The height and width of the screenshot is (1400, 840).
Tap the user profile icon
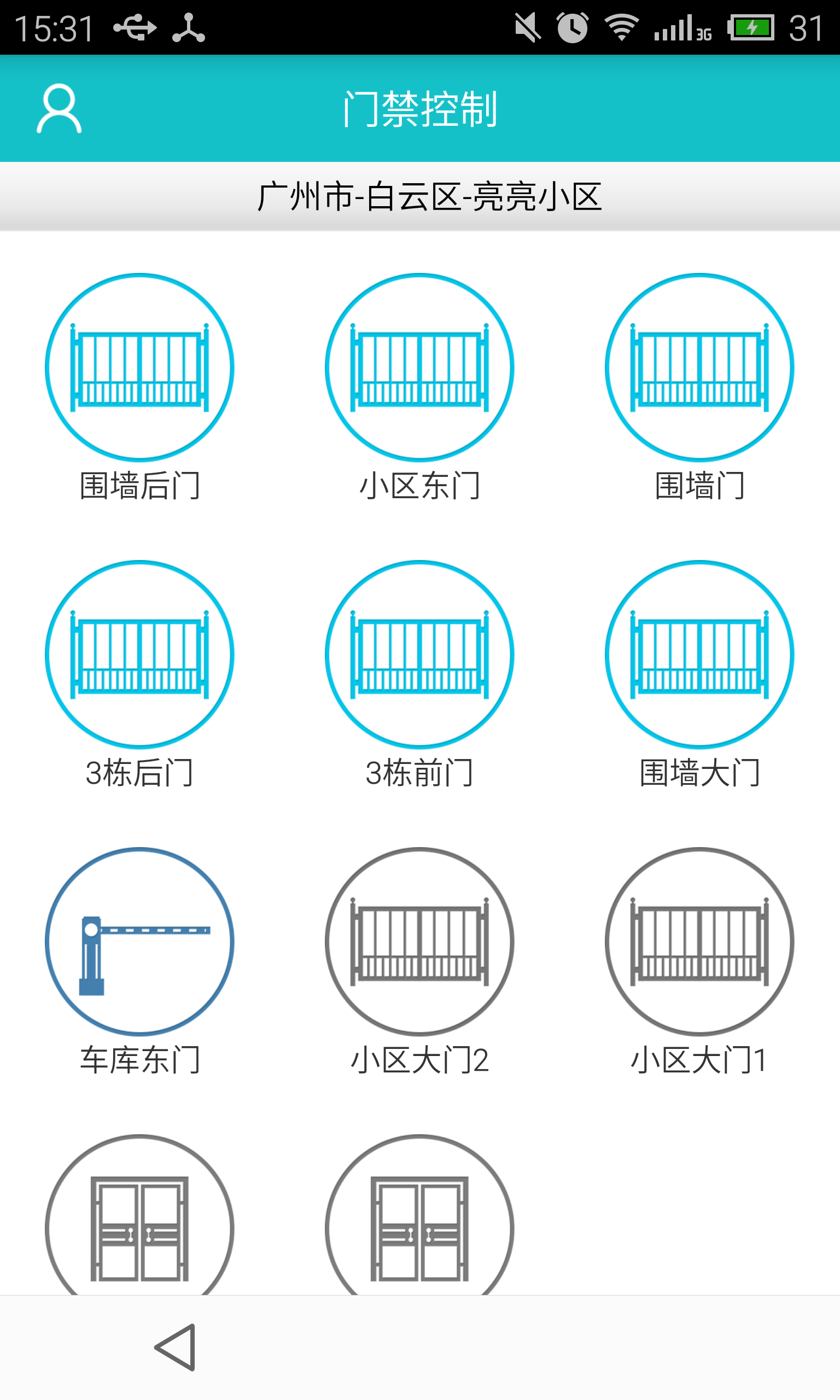point(60,109)
